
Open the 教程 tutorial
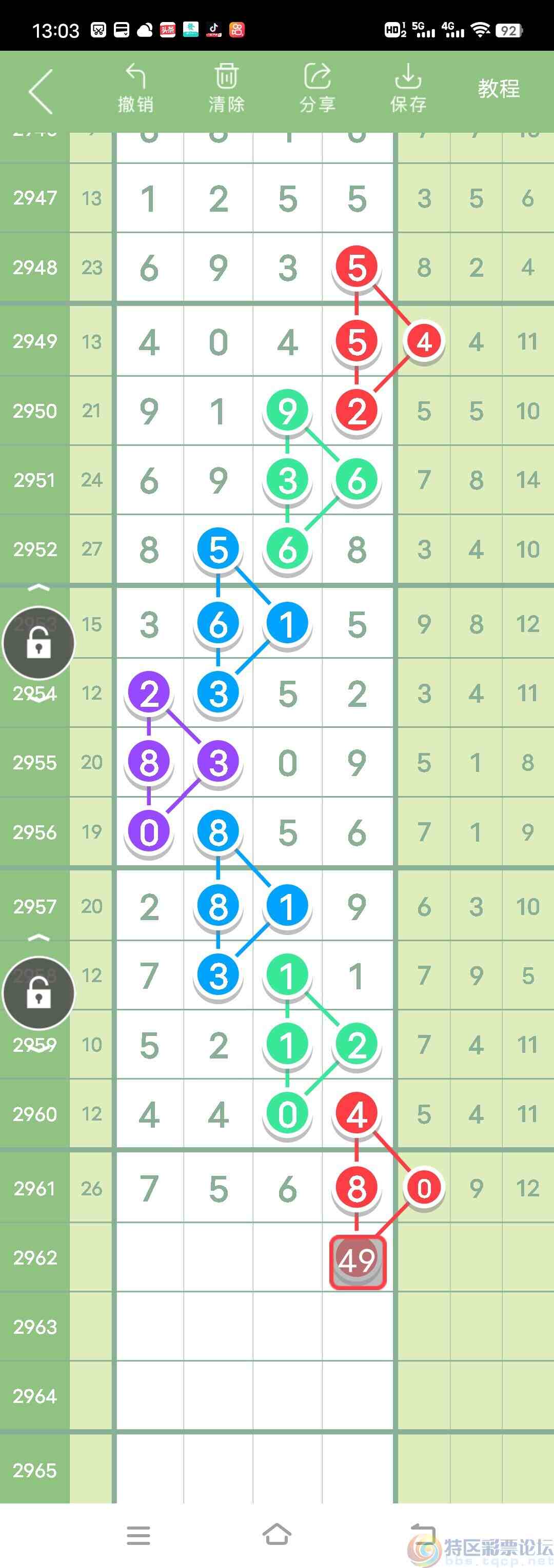pos(498,89)
